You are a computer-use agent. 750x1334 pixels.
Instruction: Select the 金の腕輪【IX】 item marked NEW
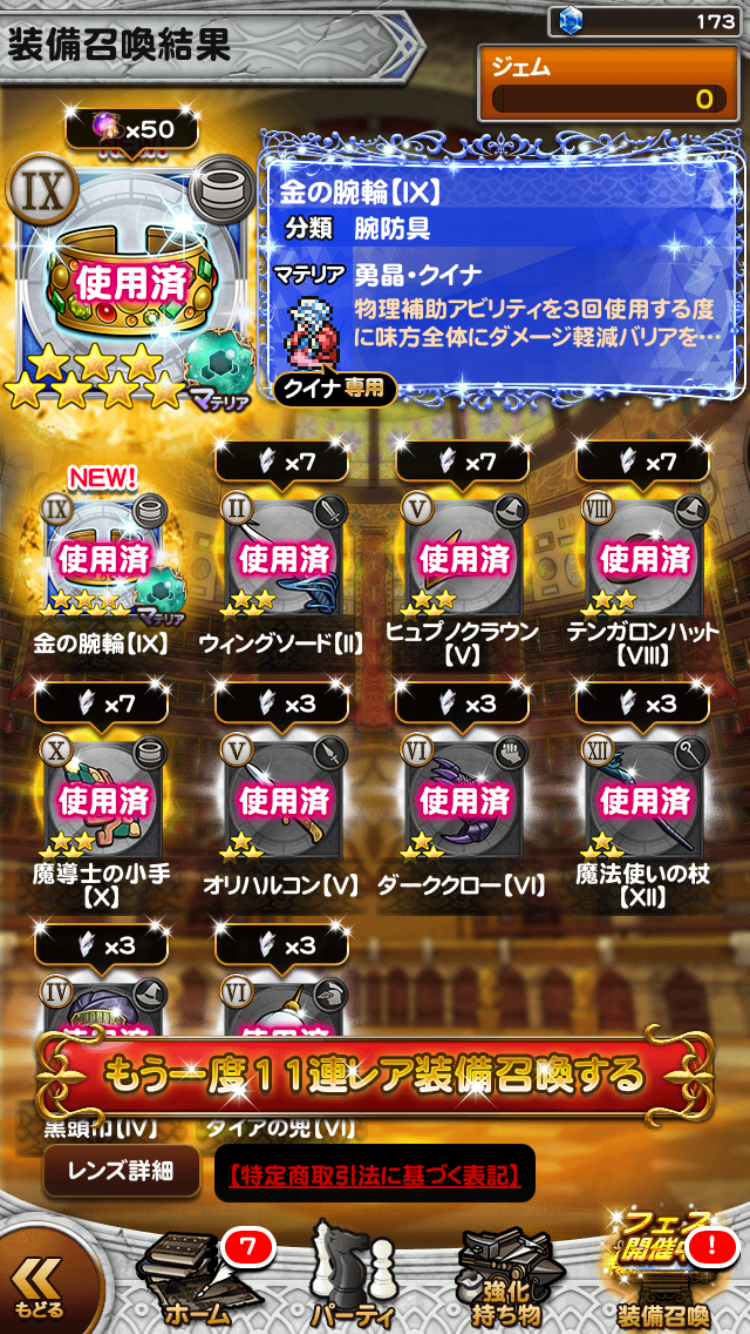point(103,558)
